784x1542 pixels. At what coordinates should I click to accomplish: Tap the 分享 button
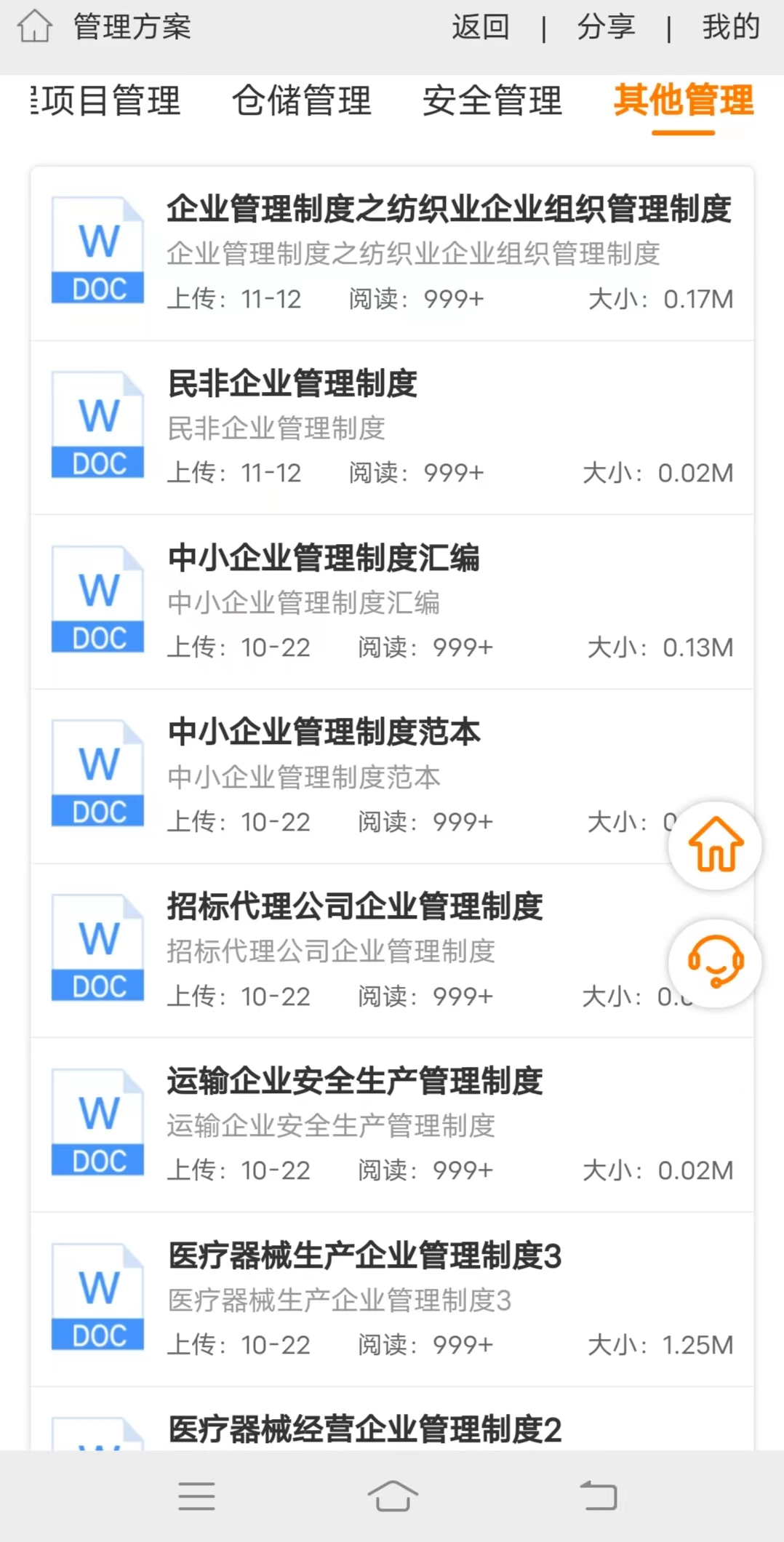coord(607,26)
